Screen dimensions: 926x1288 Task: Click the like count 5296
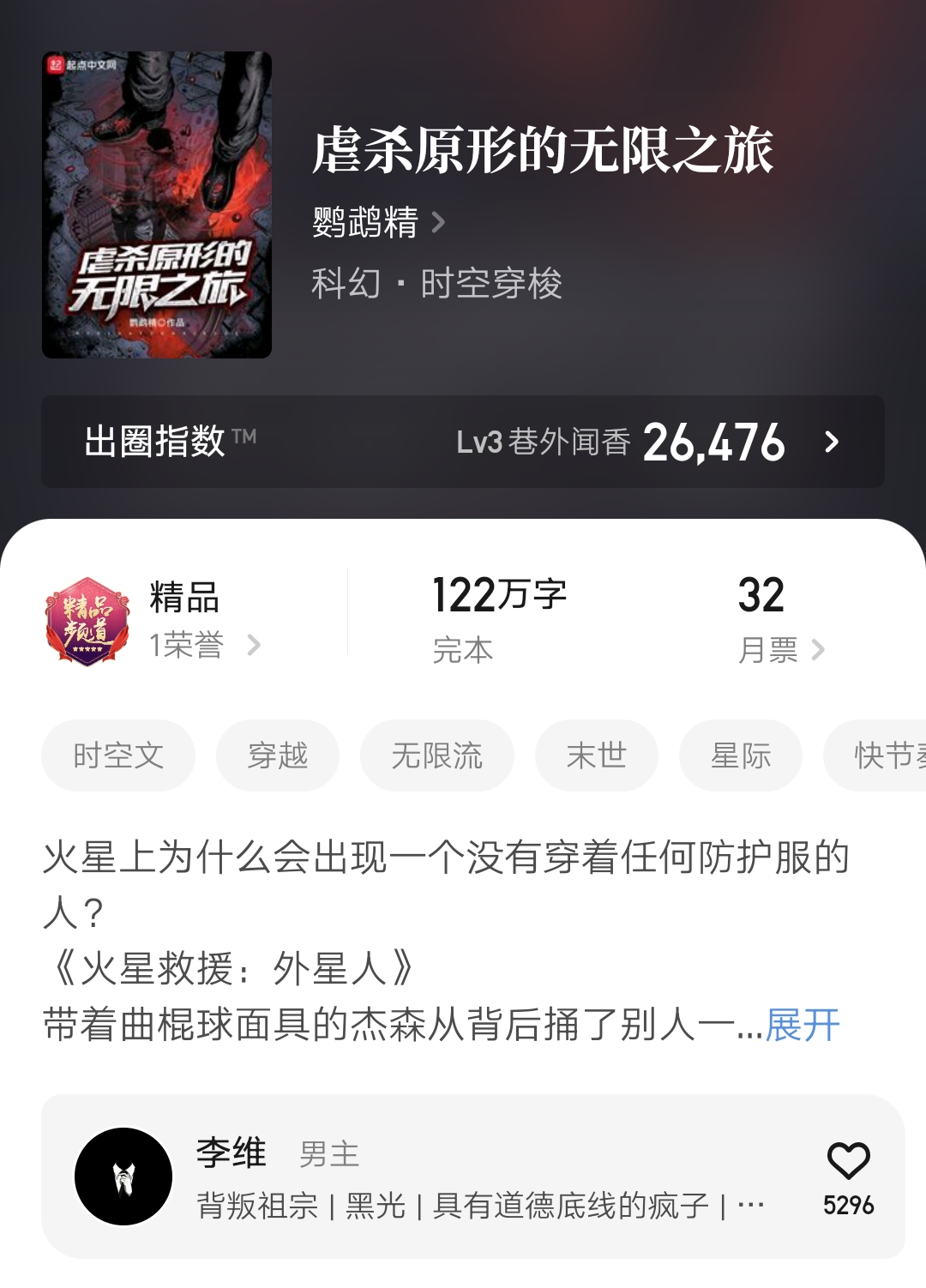coord(850,1204)
